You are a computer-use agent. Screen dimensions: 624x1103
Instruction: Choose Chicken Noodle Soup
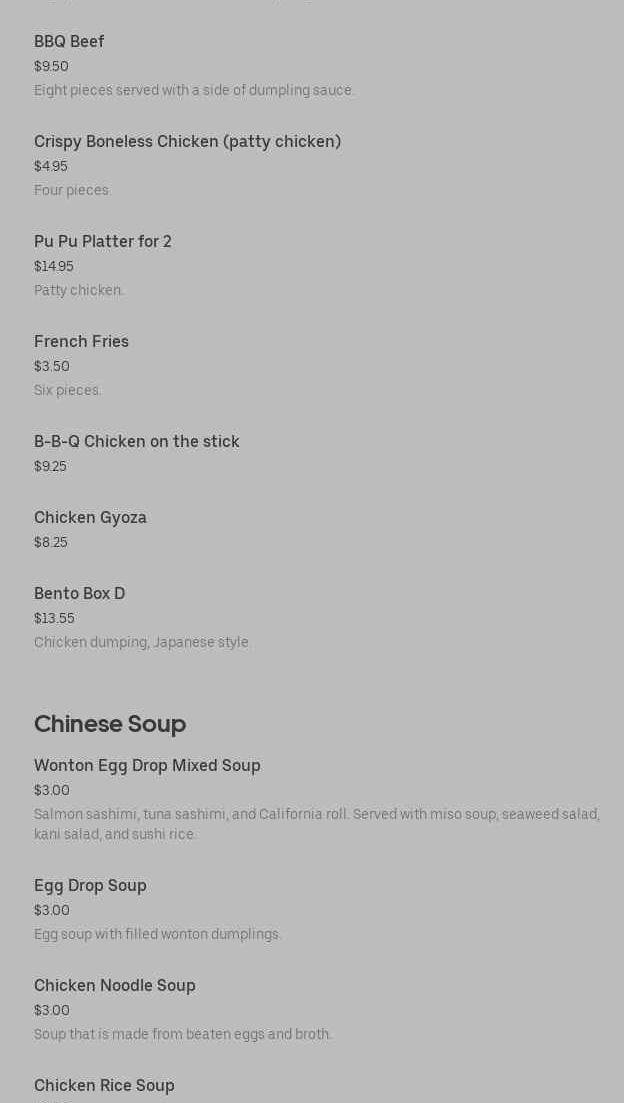coord(115,986)
